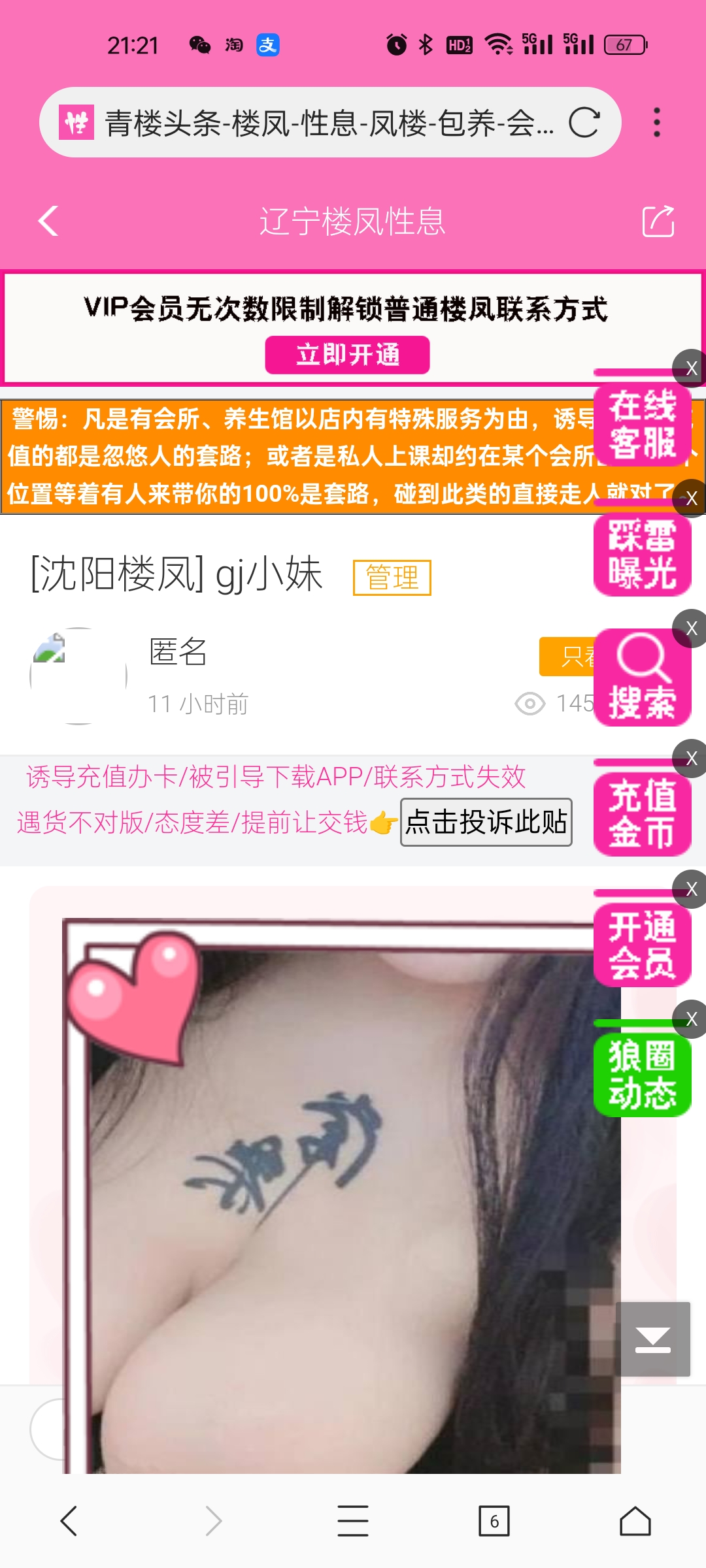
Task: Close the 狼圈动态 floating button
Action: 691,1019
